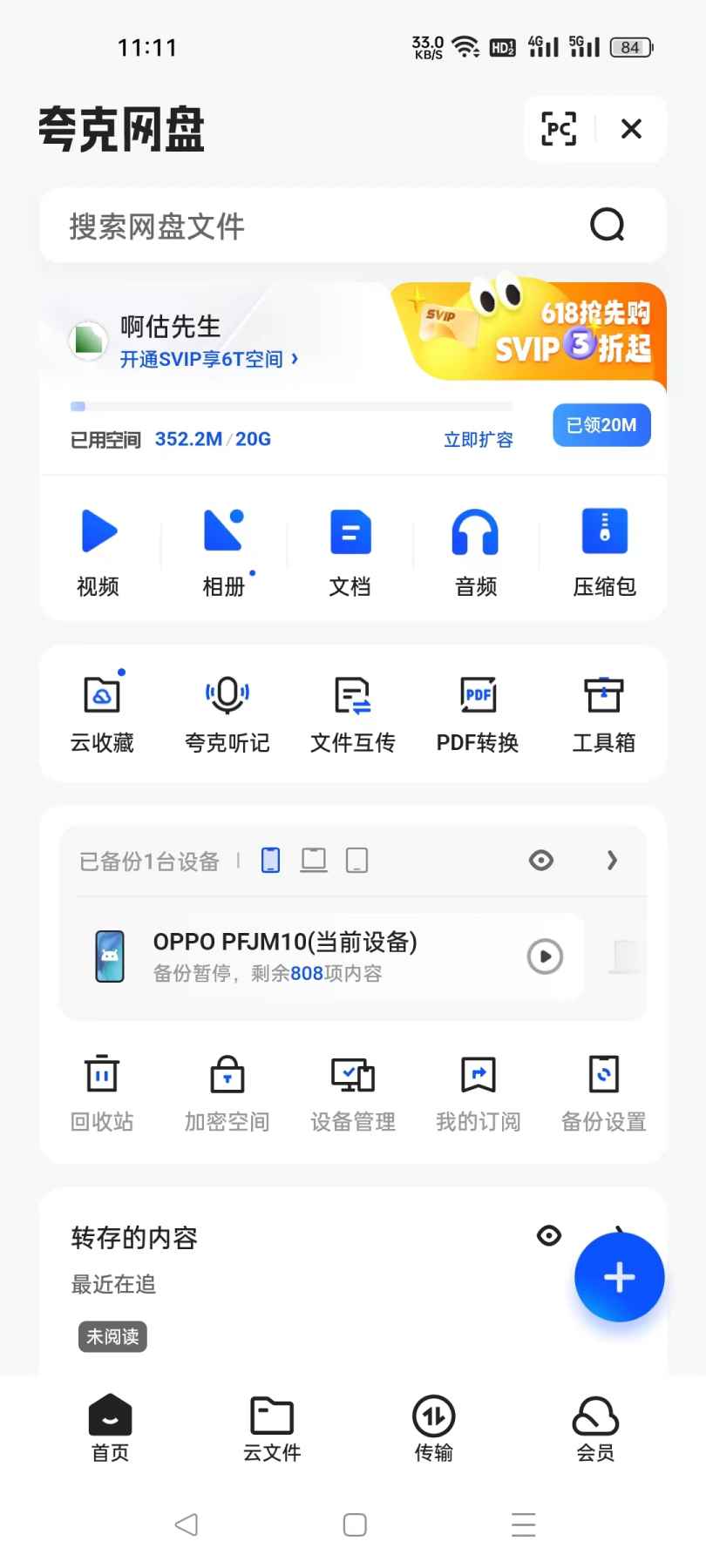The image size is (706, 1568).
Task: Open 加密空间 encrypted space
Action: [x=227, y=1092]
